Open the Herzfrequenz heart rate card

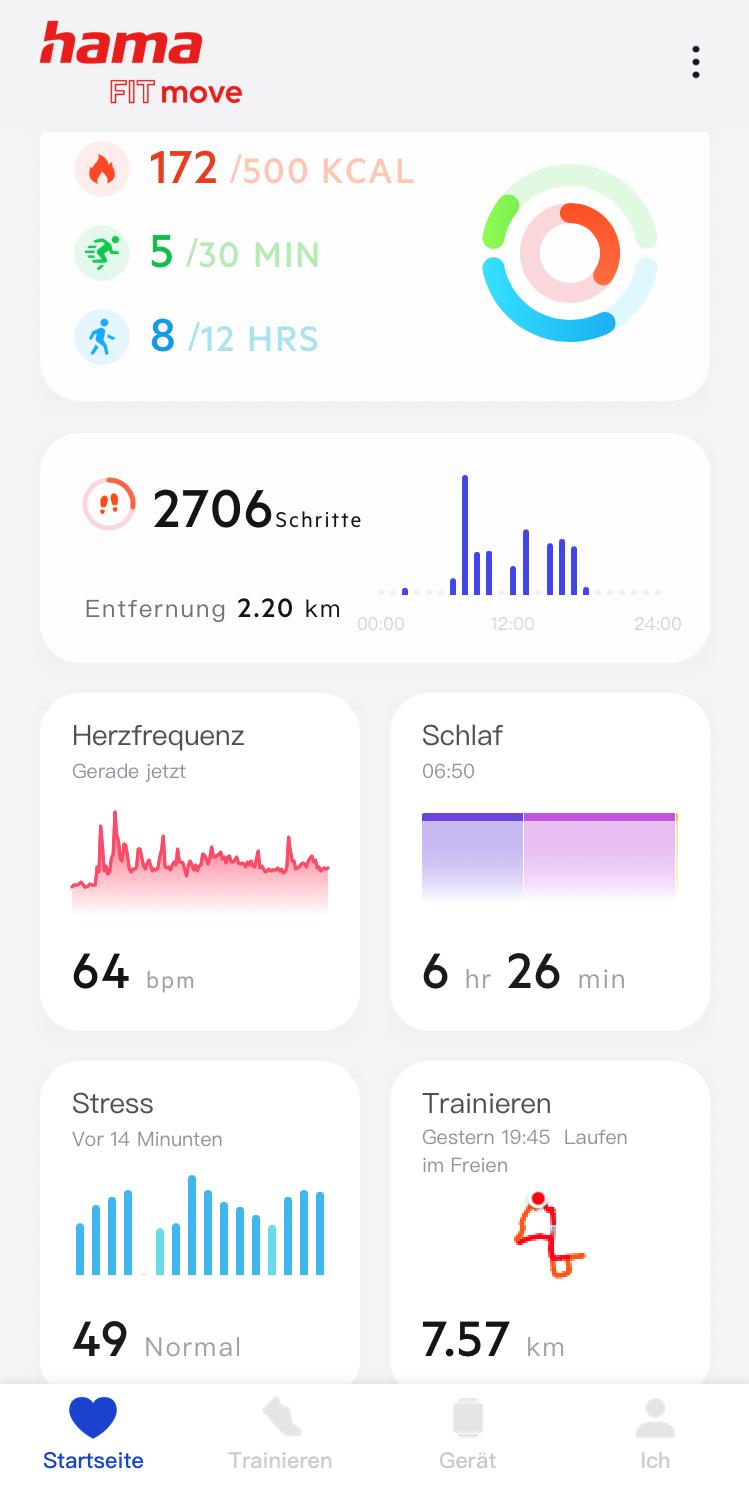point(200,861)
